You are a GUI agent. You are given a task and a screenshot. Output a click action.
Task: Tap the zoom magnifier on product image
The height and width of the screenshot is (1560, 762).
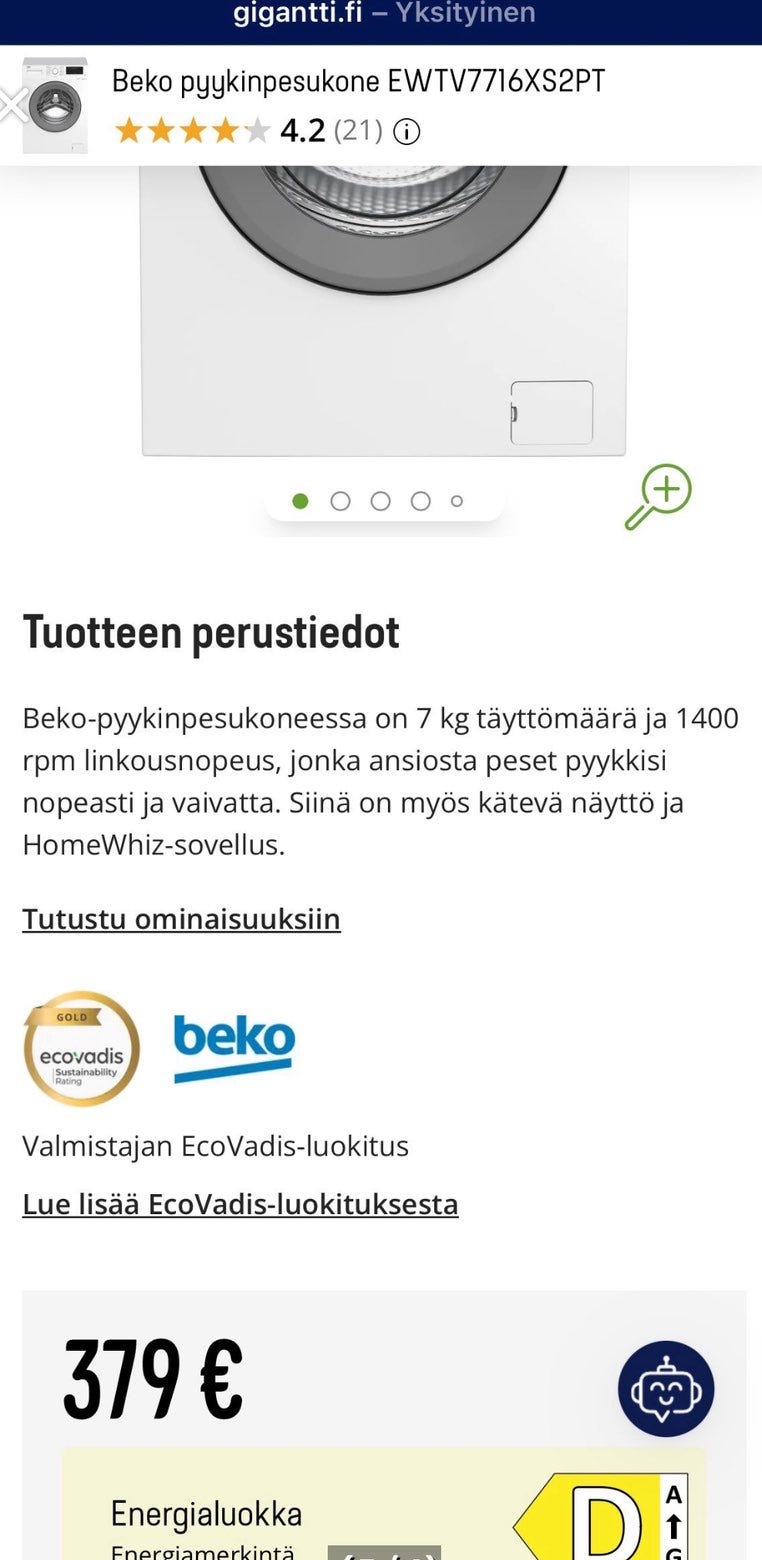click(x=659, y=496)
